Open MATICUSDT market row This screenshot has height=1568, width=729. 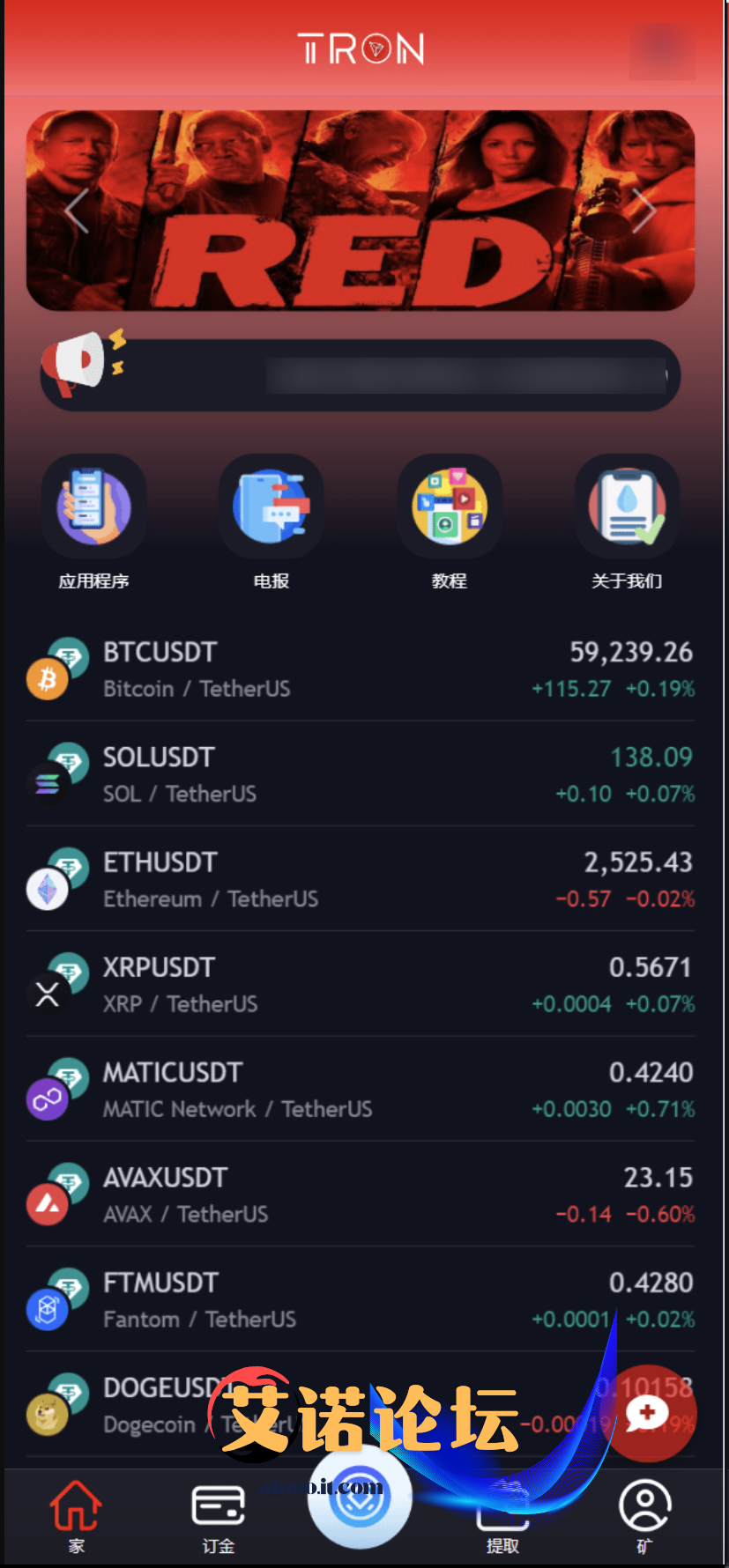[360, 1090]
